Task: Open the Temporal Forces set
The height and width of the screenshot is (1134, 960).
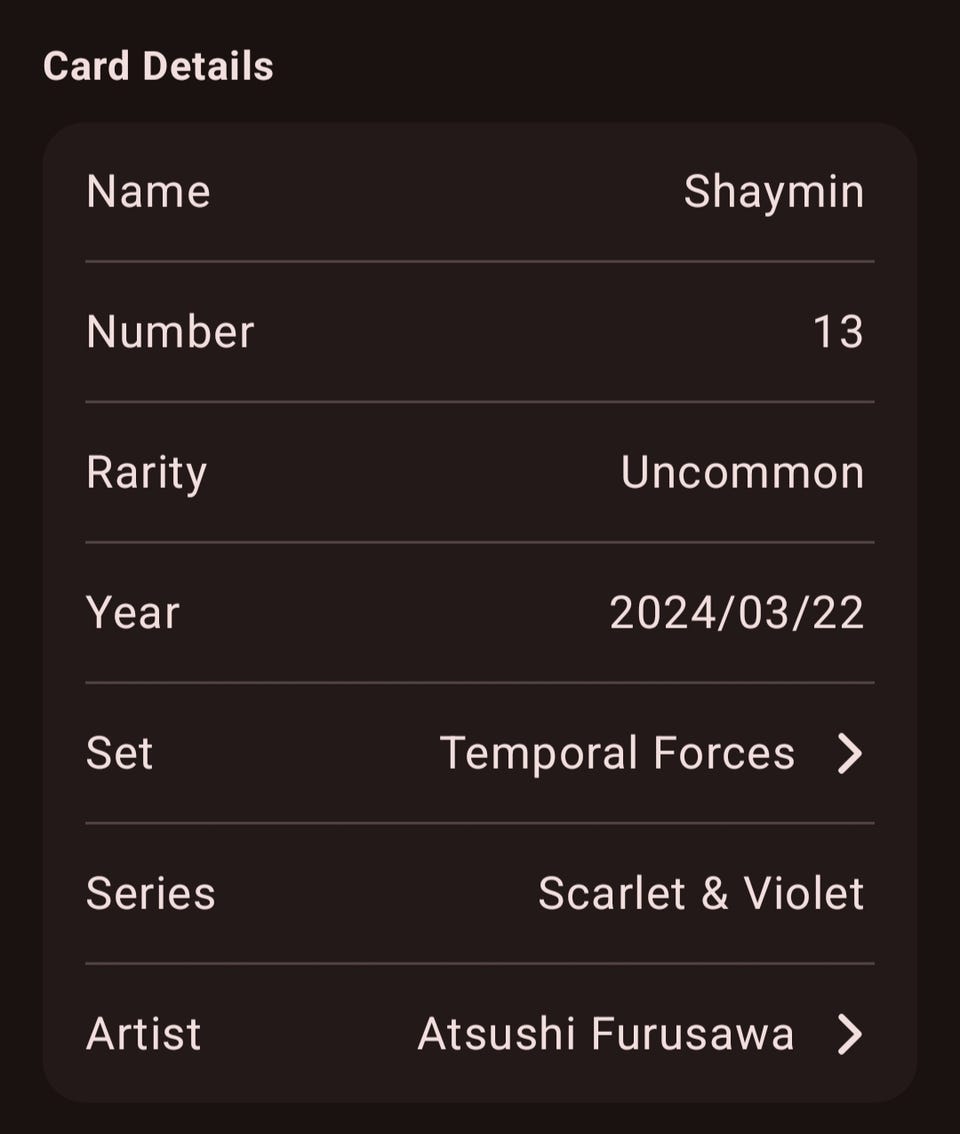Action: 650,753
